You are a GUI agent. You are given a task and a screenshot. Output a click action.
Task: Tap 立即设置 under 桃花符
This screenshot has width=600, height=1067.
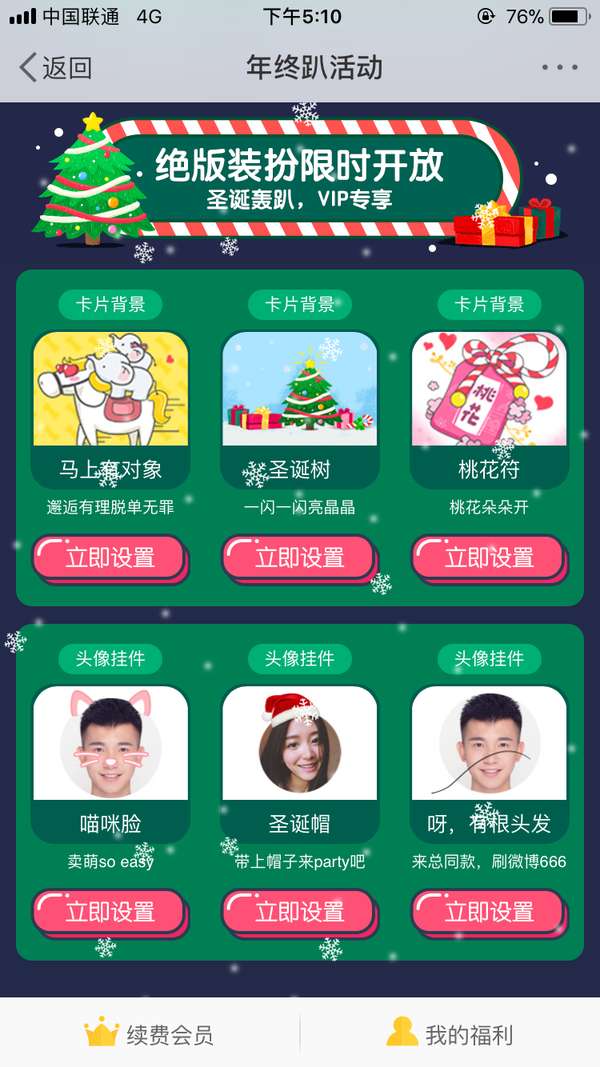pos(488,557)
